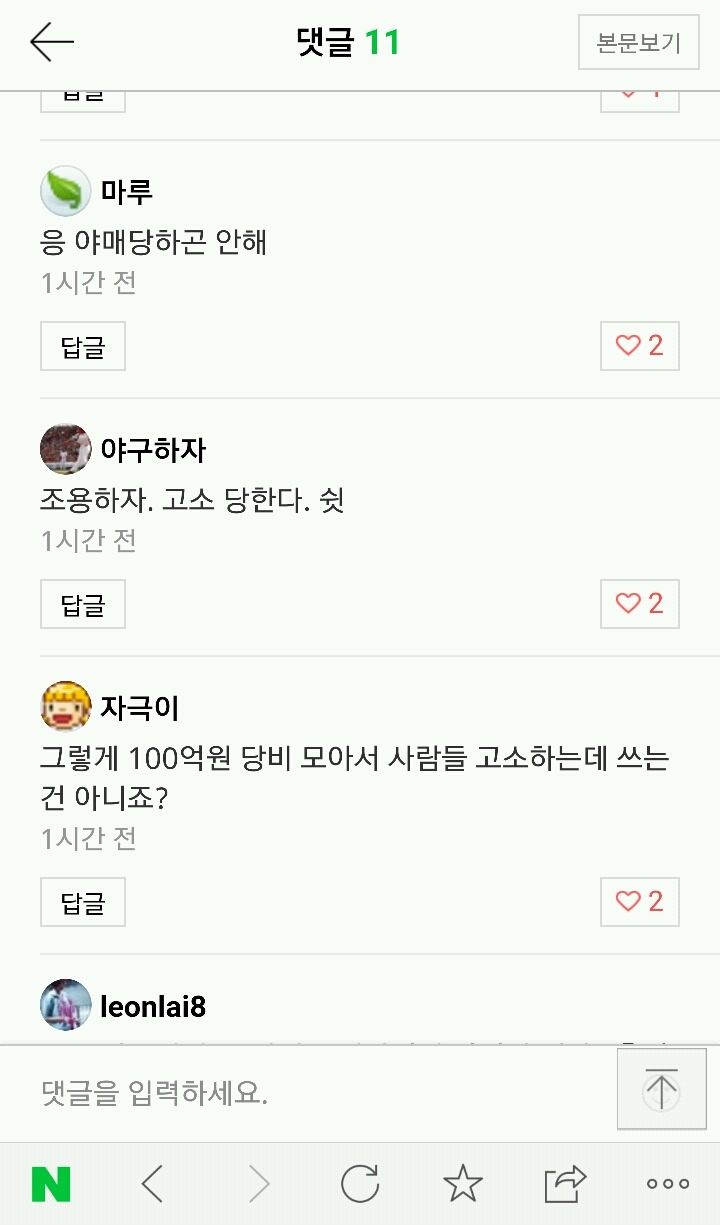The height and width of the screenshot is (1225, 720).
Task: Like 야구하자's comment
Action: (x=640, y=604)
